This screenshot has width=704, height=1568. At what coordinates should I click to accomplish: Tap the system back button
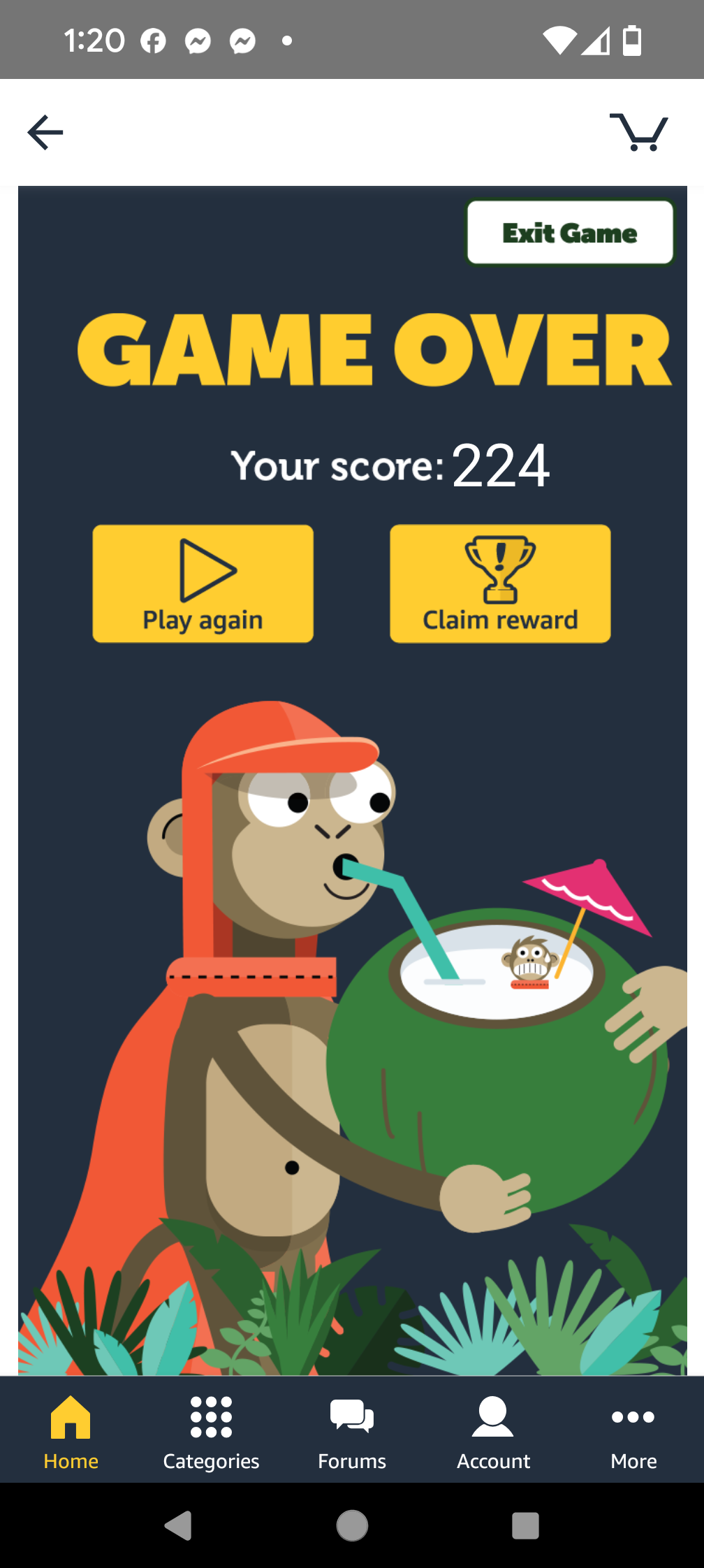coord(178,1525)
